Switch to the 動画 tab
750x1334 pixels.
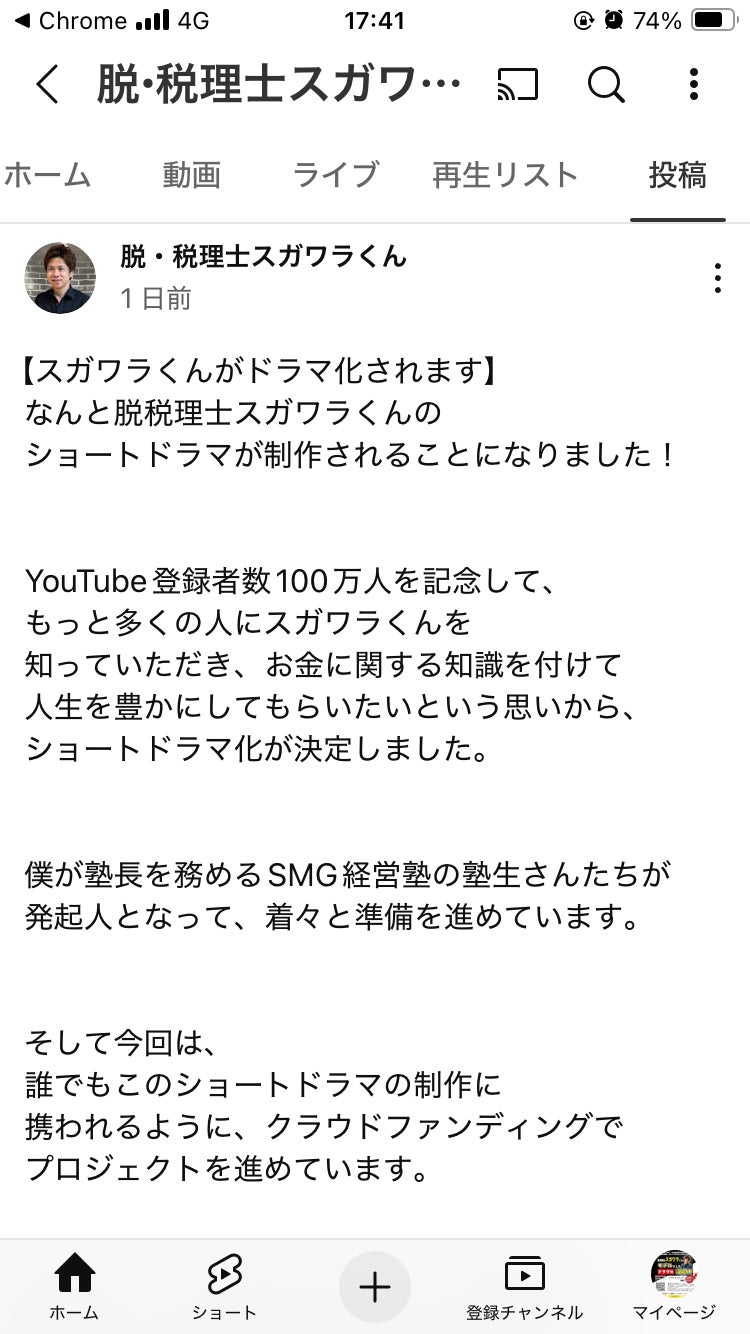pyautogui.click(x=191, y=176)
